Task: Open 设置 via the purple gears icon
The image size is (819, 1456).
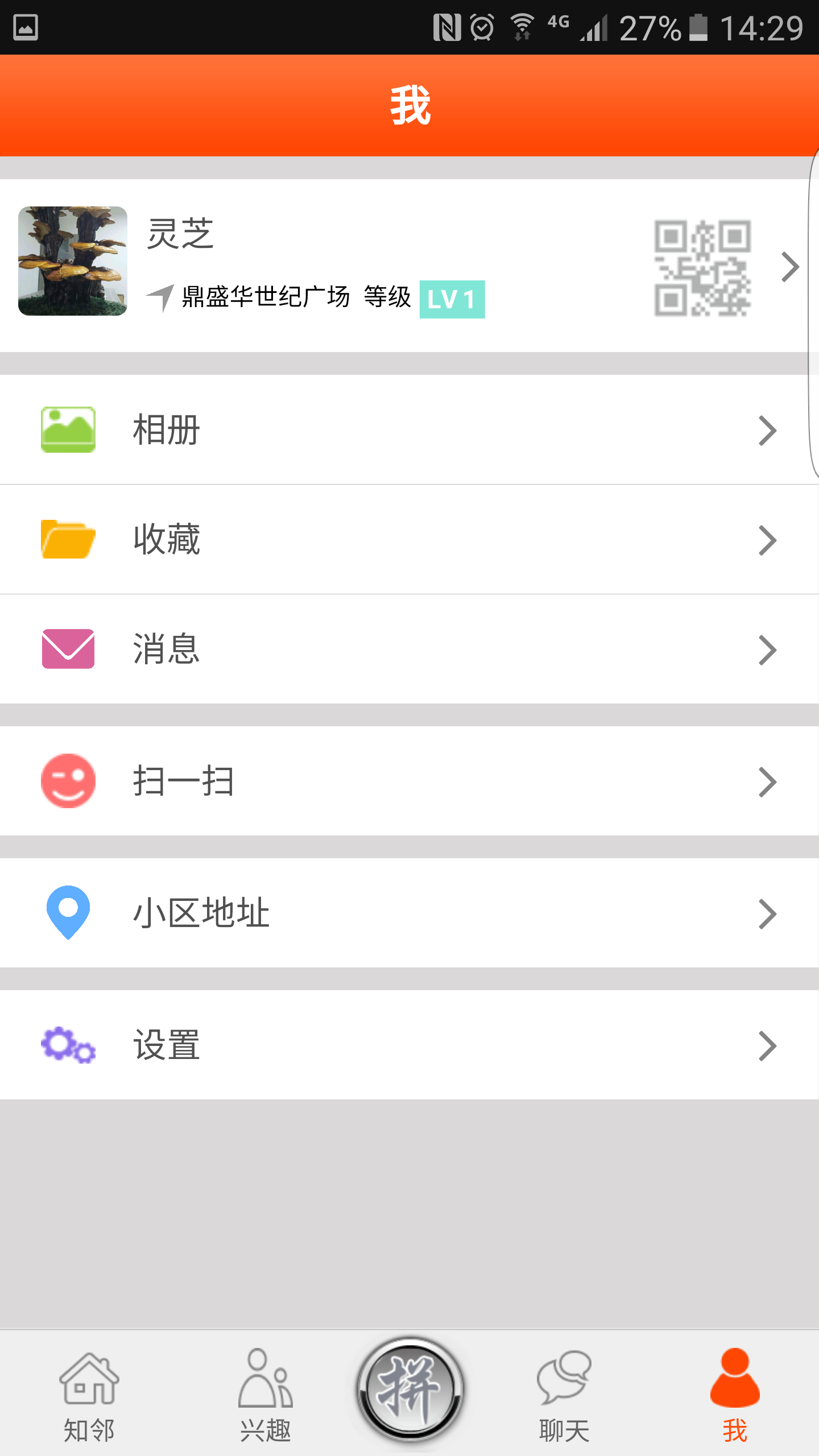Action: 67,1045
